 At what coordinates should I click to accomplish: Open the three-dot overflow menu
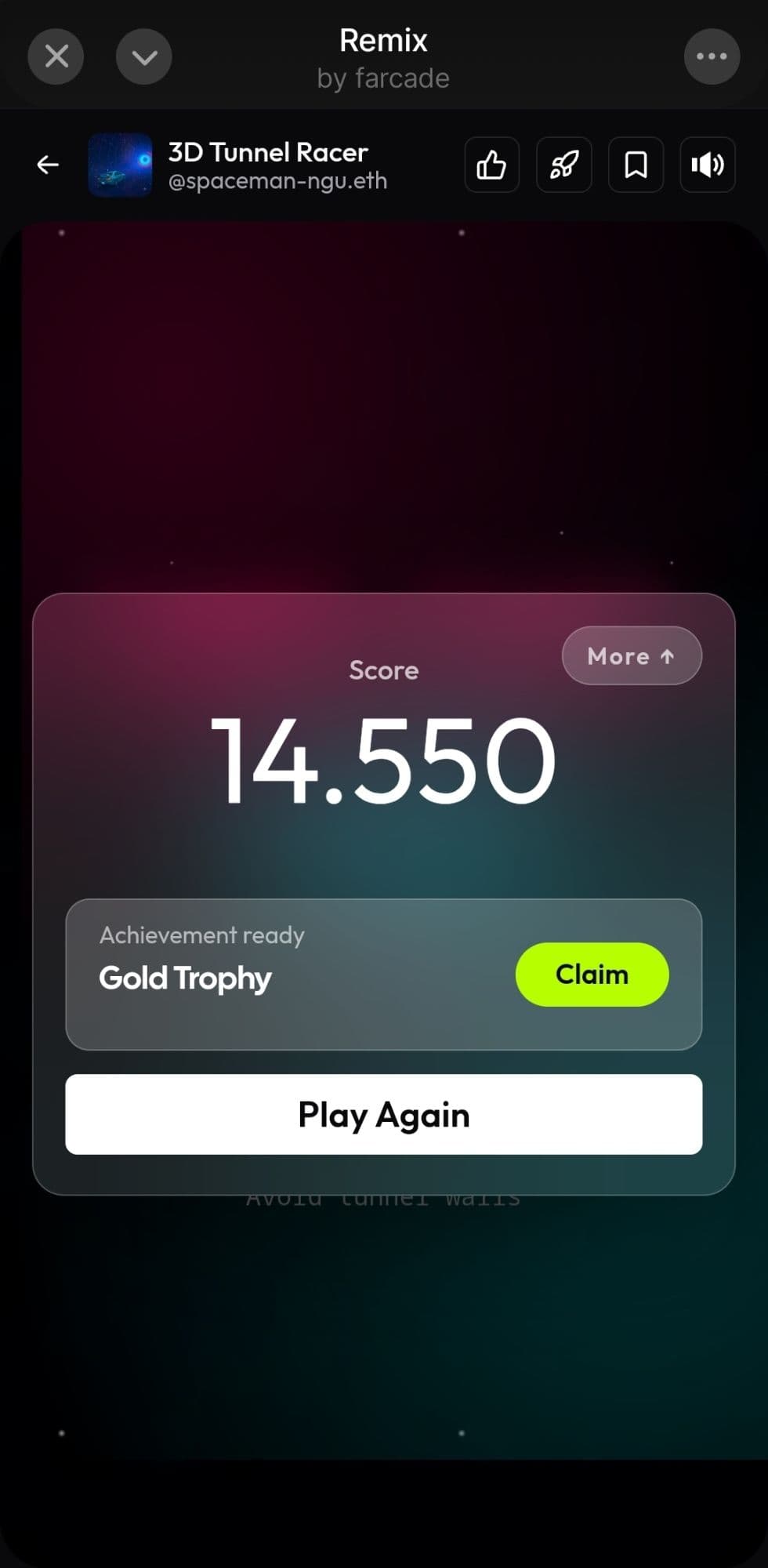click(712, 56)
